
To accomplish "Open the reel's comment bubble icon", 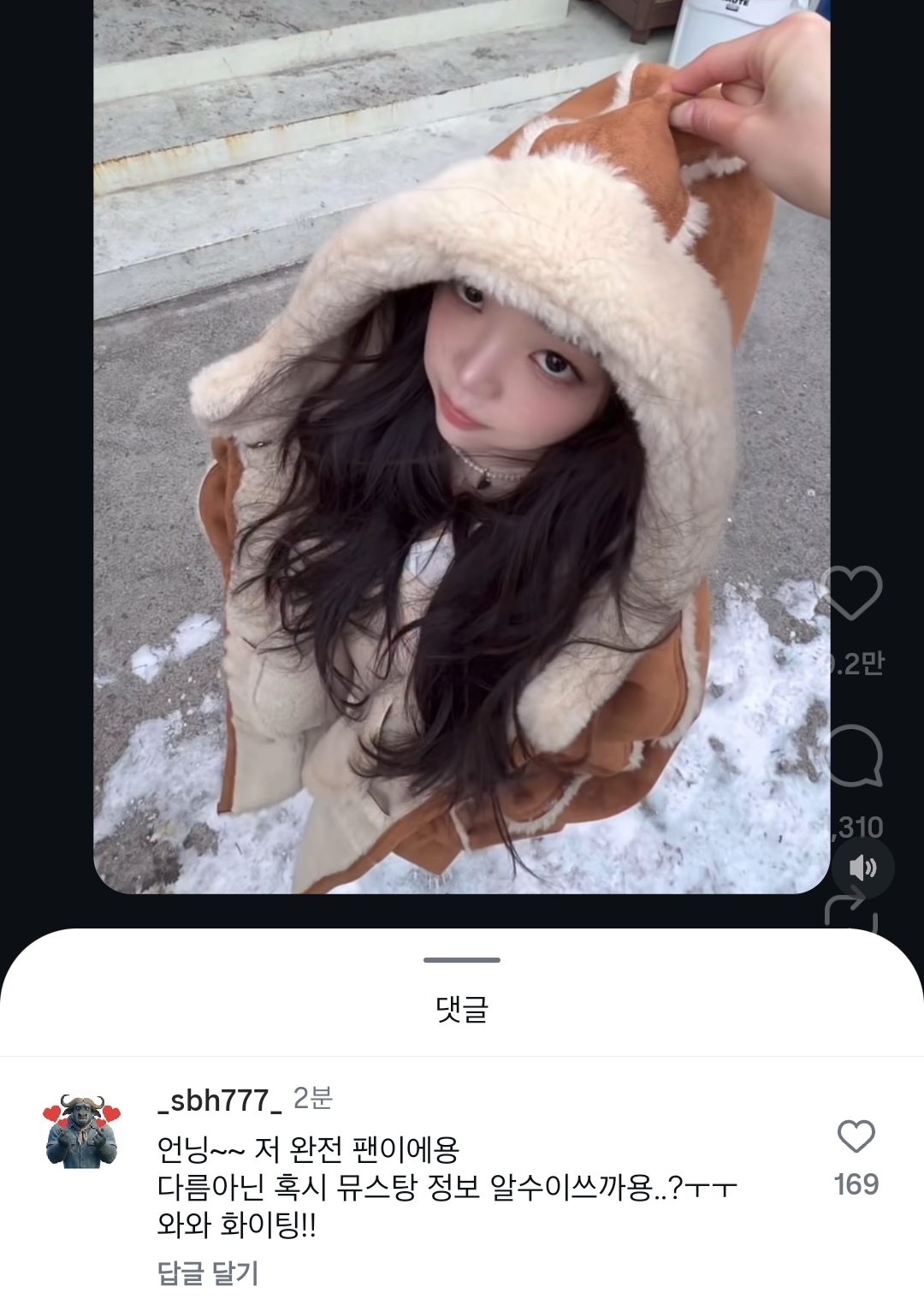I will point(852,756).
